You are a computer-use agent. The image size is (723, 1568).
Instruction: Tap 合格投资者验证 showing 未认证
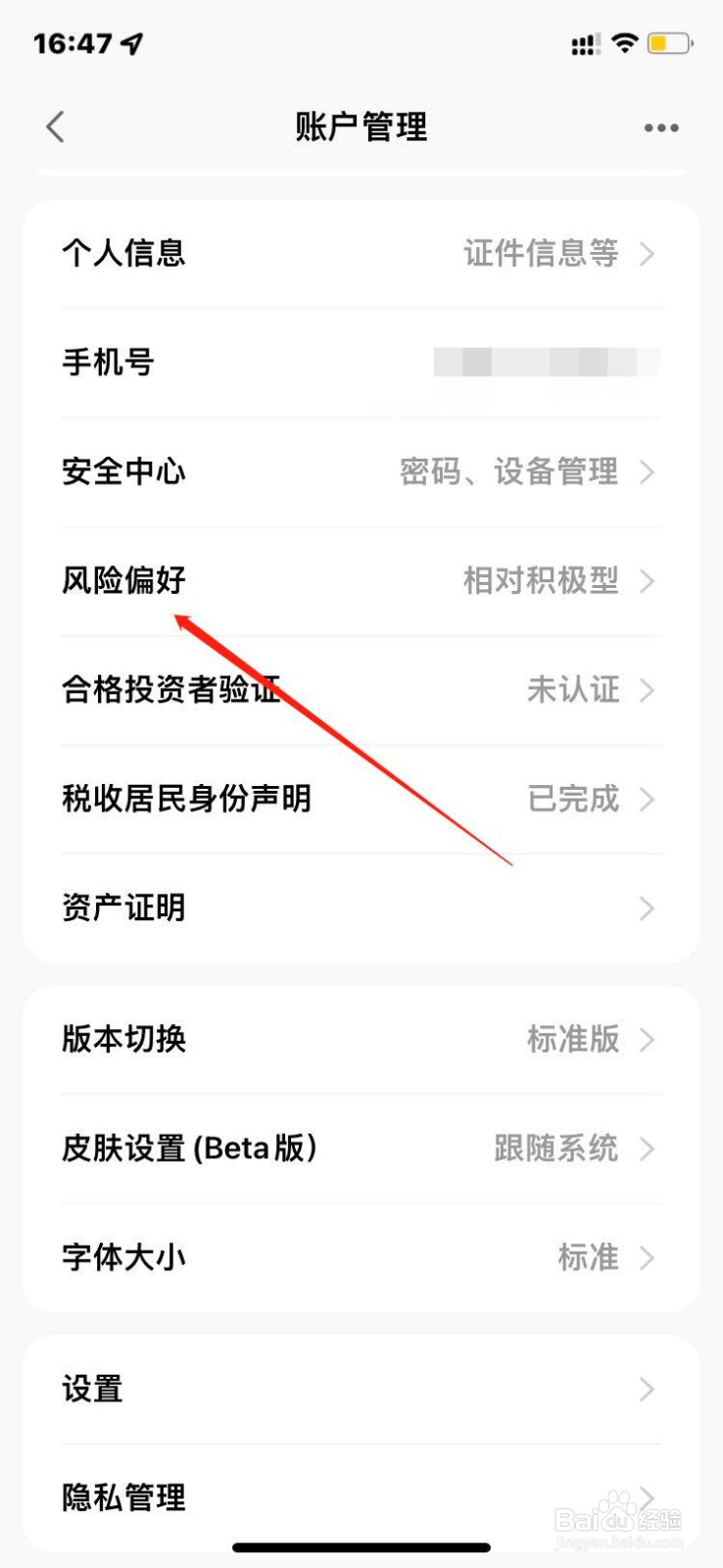click(361, 690)
